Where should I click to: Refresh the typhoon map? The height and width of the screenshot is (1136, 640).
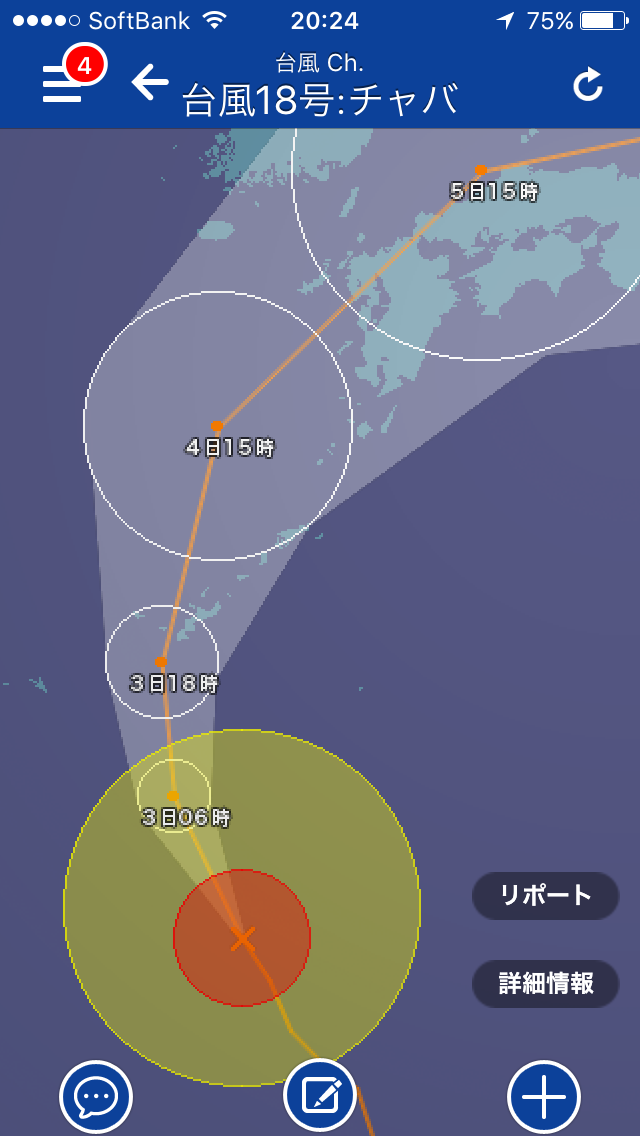[588, 85]
